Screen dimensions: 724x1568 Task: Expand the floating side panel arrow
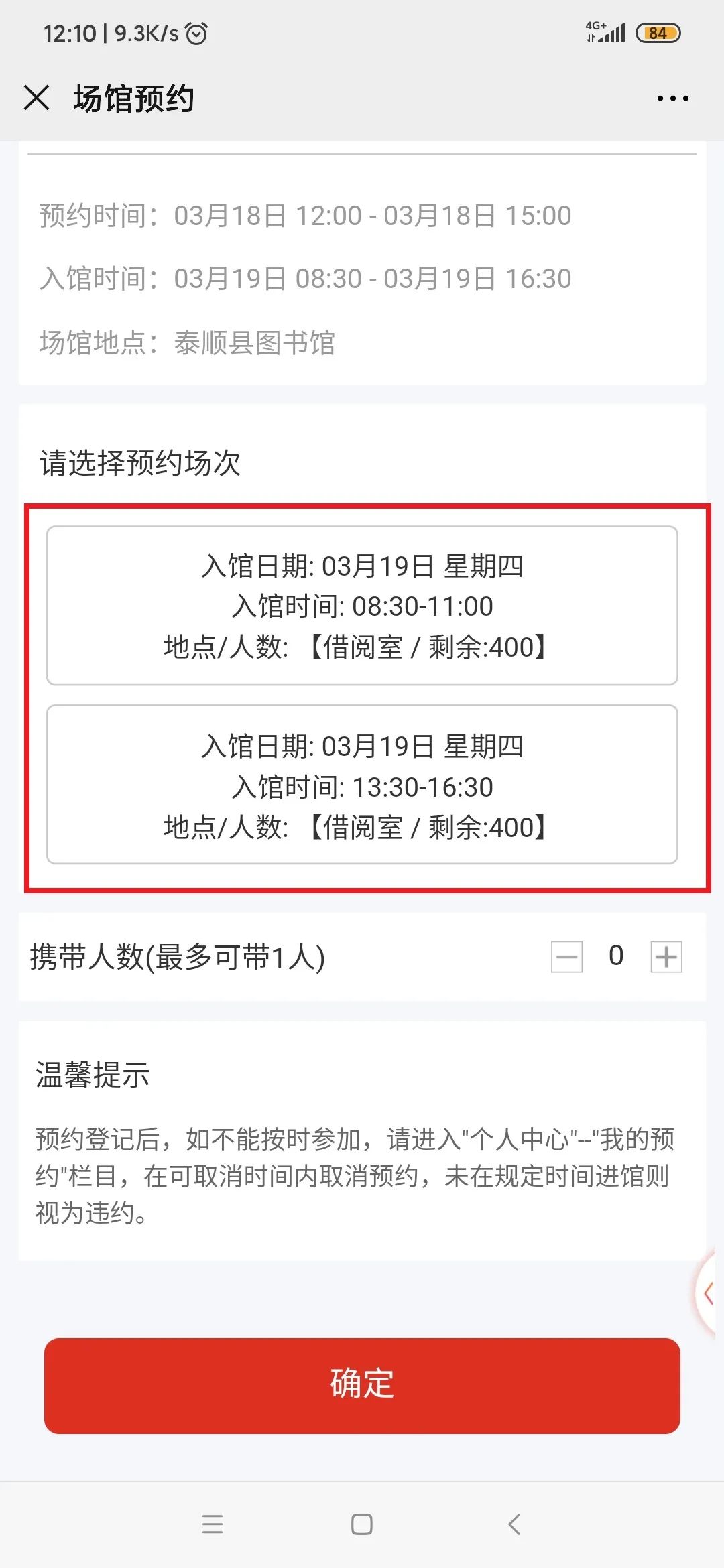tap(709, 1293)
